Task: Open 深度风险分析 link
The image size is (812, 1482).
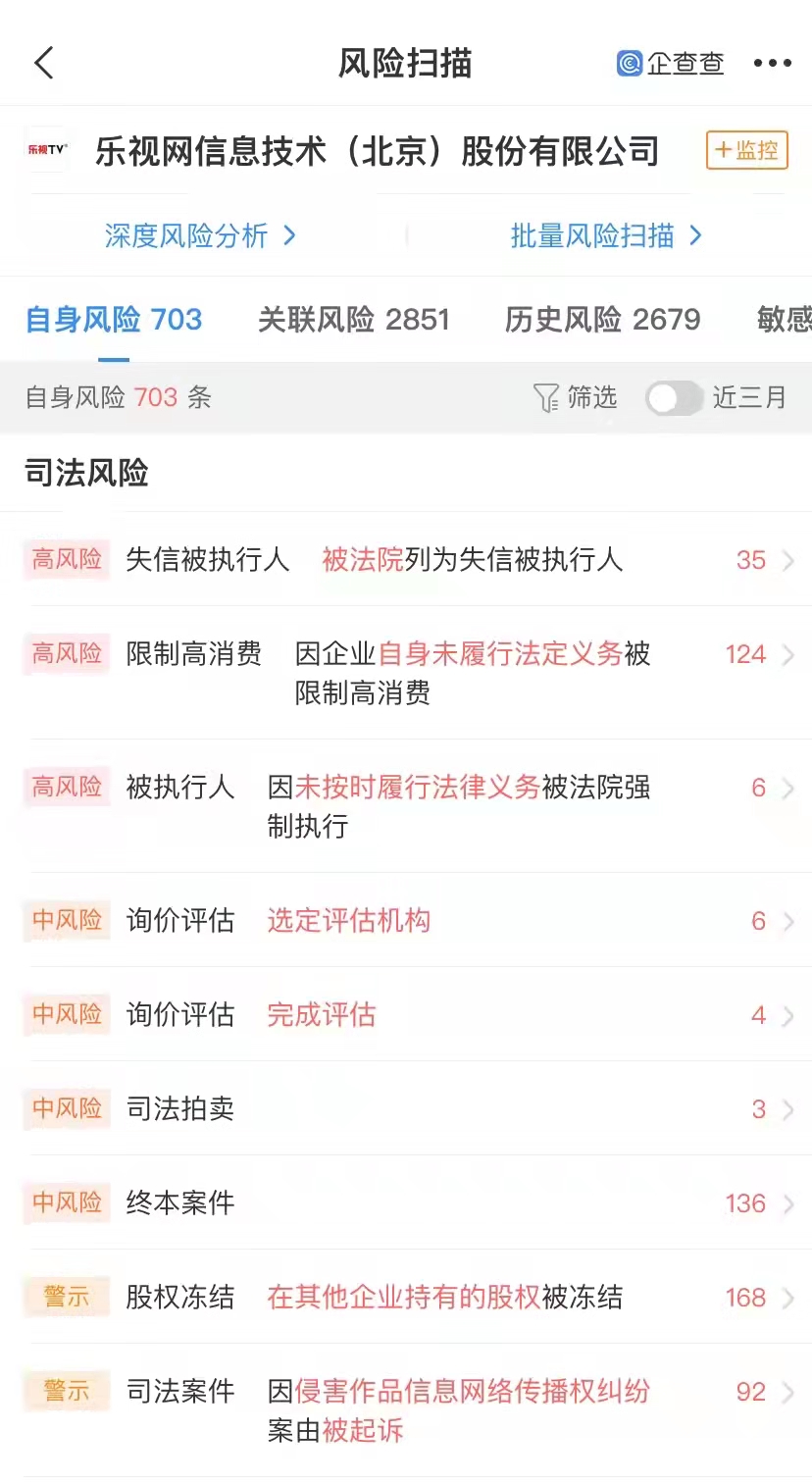Action: click(x=201, y=235)
